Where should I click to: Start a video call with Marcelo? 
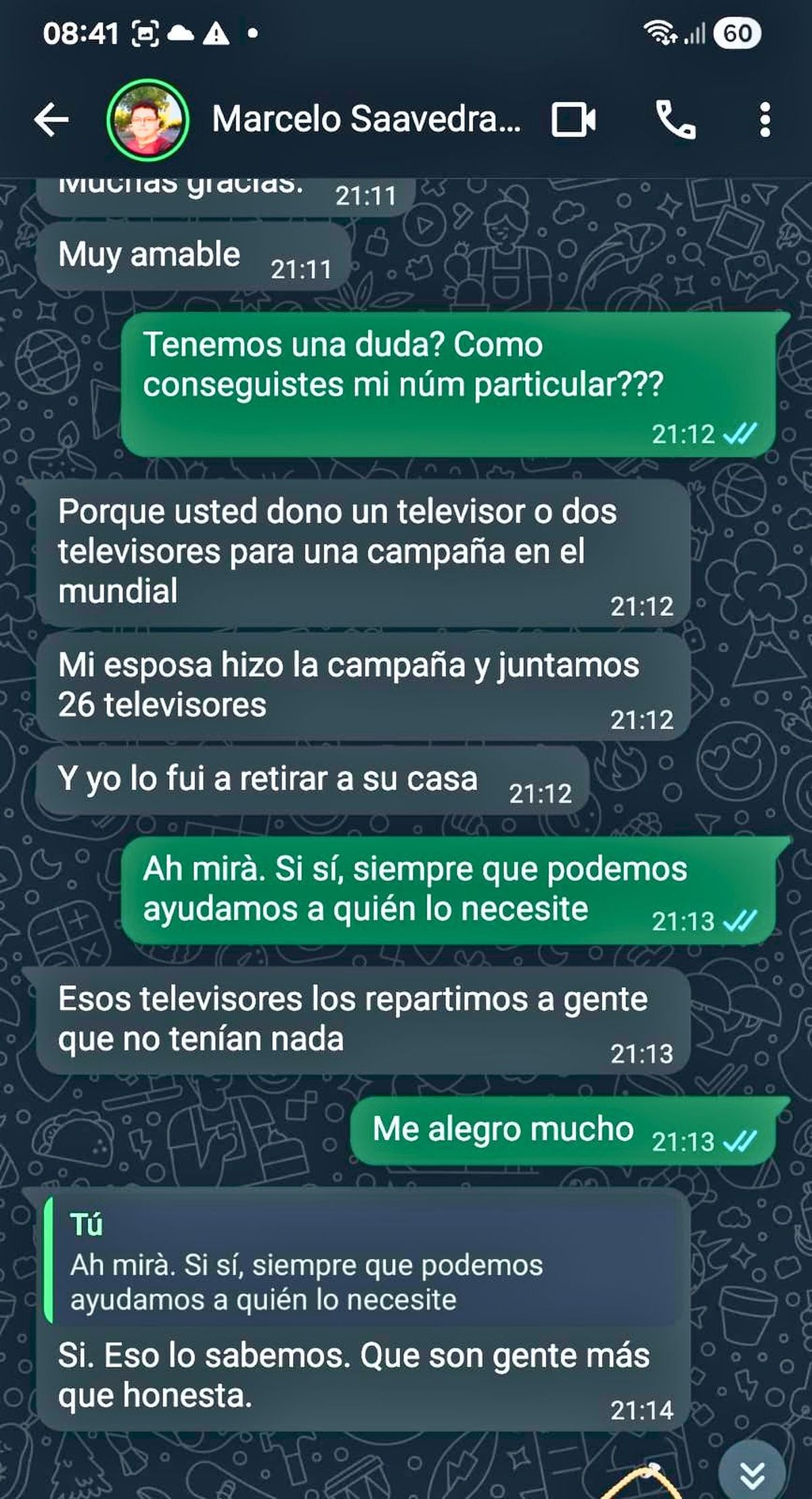pyautogui.click(x=574, y=120)
